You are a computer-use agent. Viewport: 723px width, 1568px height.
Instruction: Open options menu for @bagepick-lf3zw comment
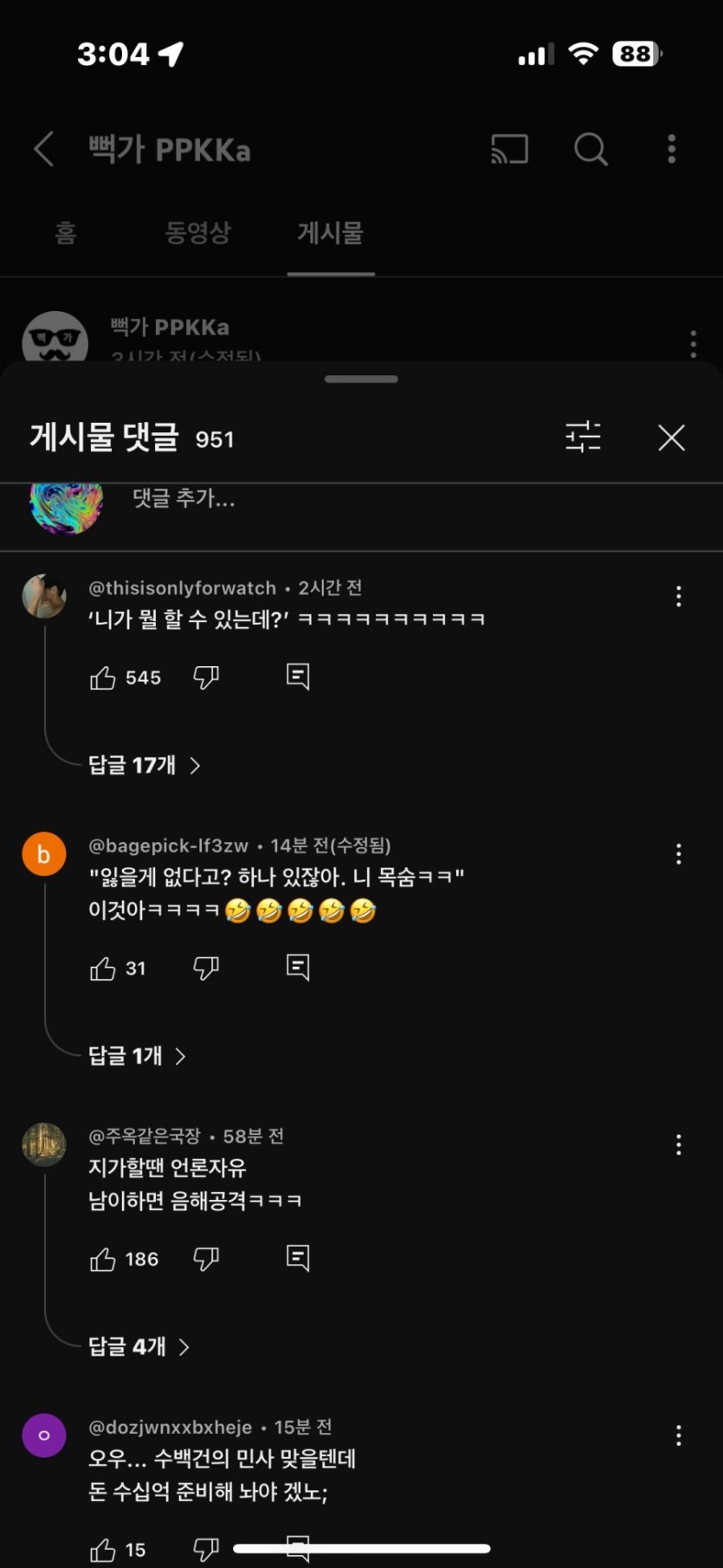679,854
